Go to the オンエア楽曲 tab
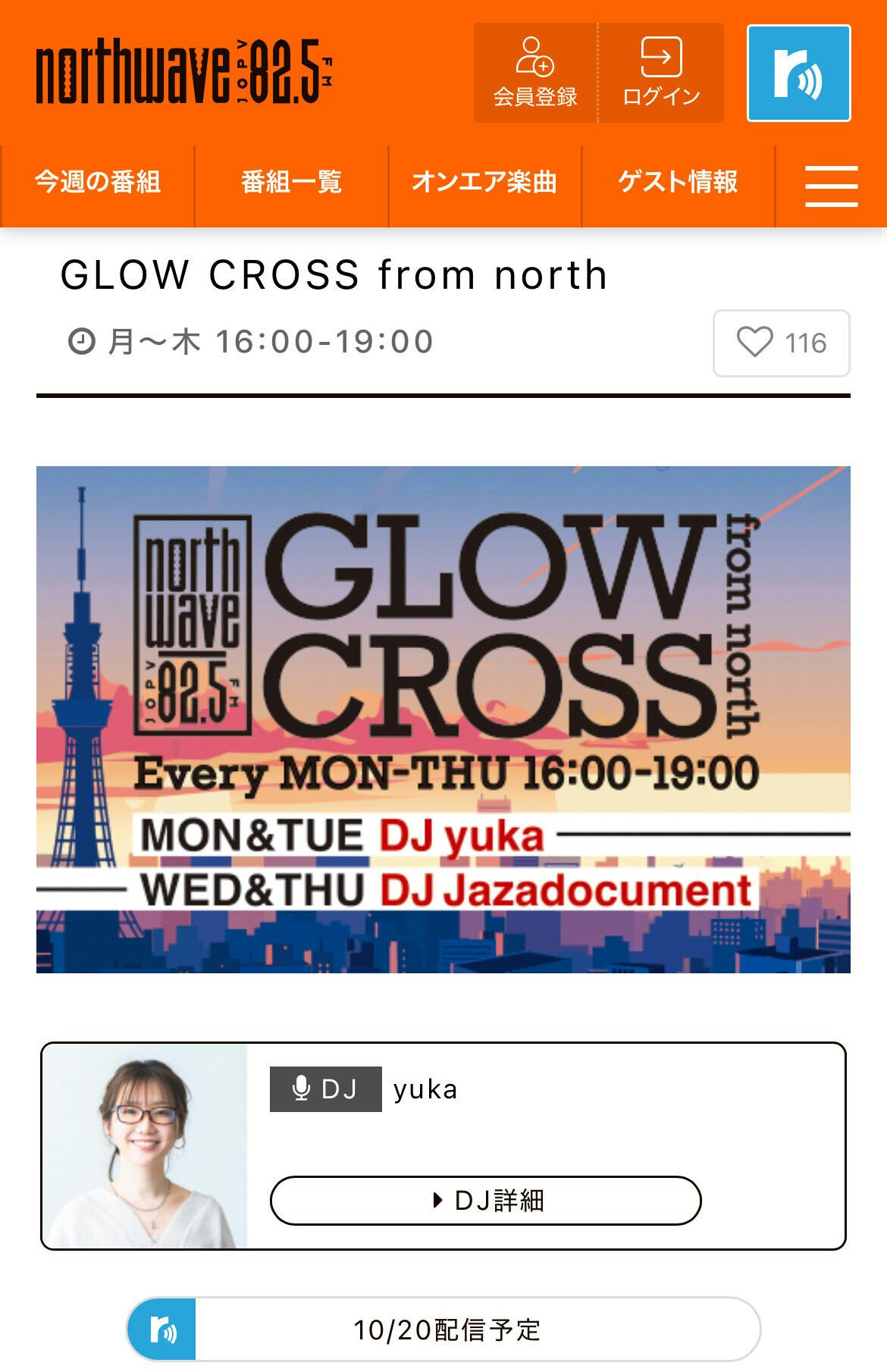887x1372 pixels. [485, 183]
